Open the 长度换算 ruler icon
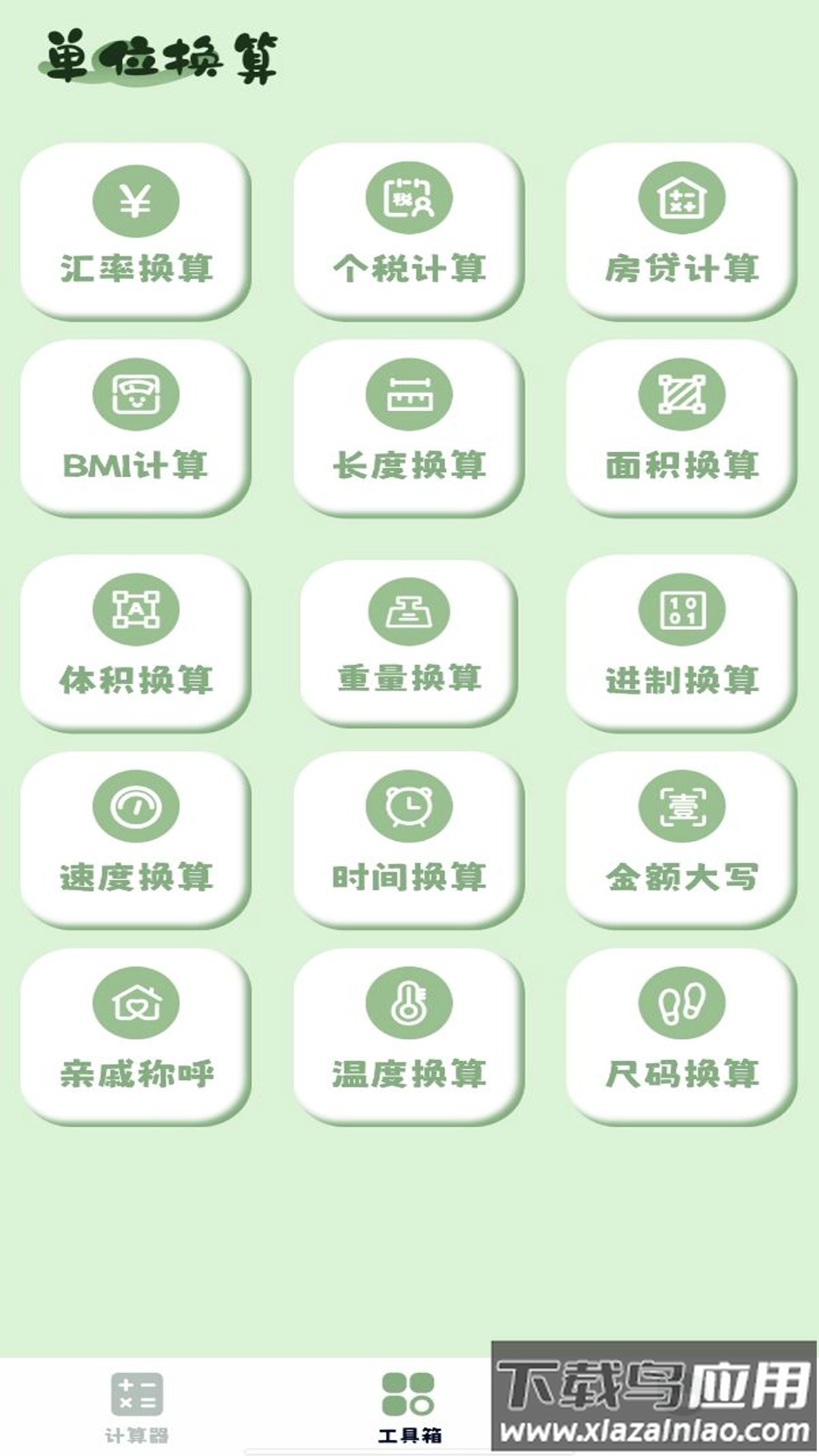Image resolution: width=819 pixels, height=1456 pixels. pos(409,395)
